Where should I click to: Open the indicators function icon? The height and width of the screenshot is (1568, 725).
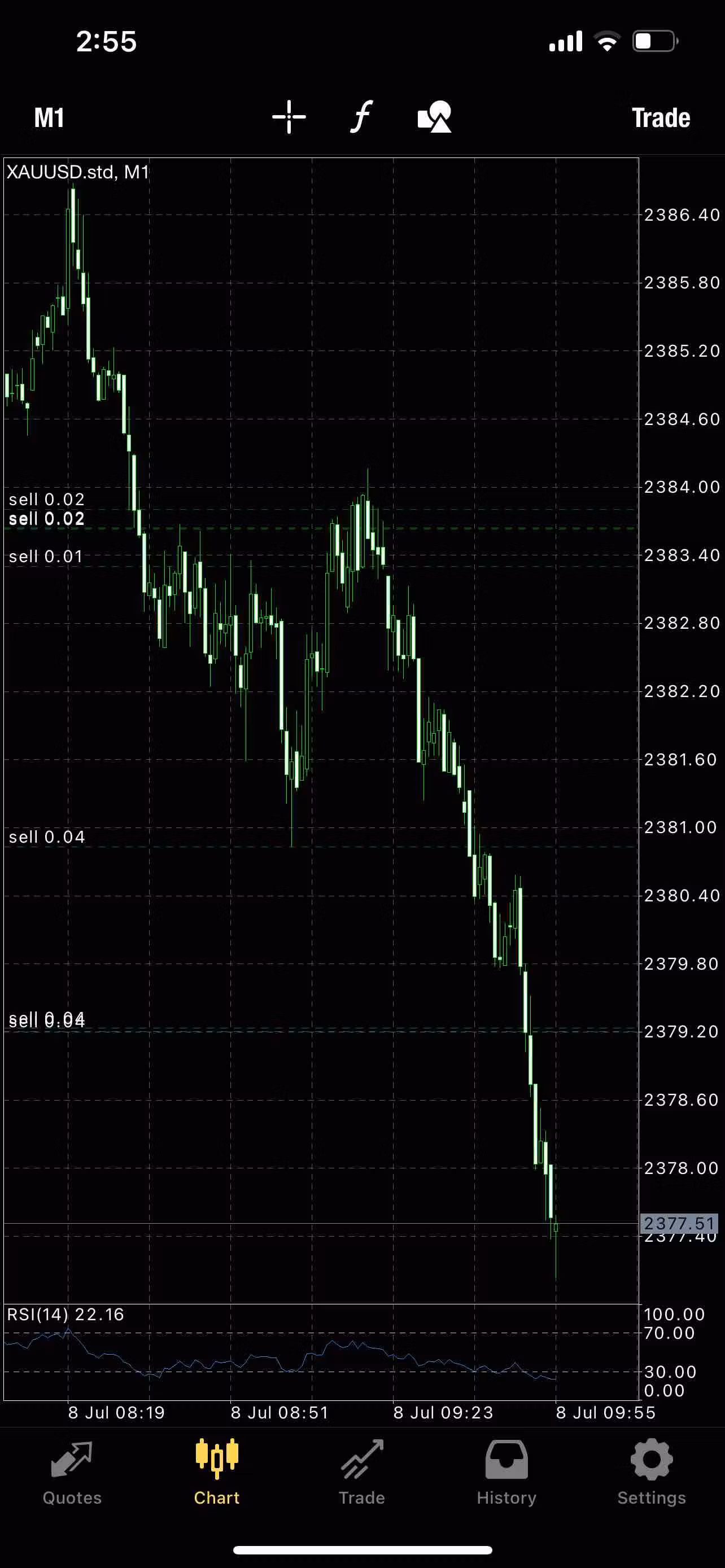coord(361,117)
